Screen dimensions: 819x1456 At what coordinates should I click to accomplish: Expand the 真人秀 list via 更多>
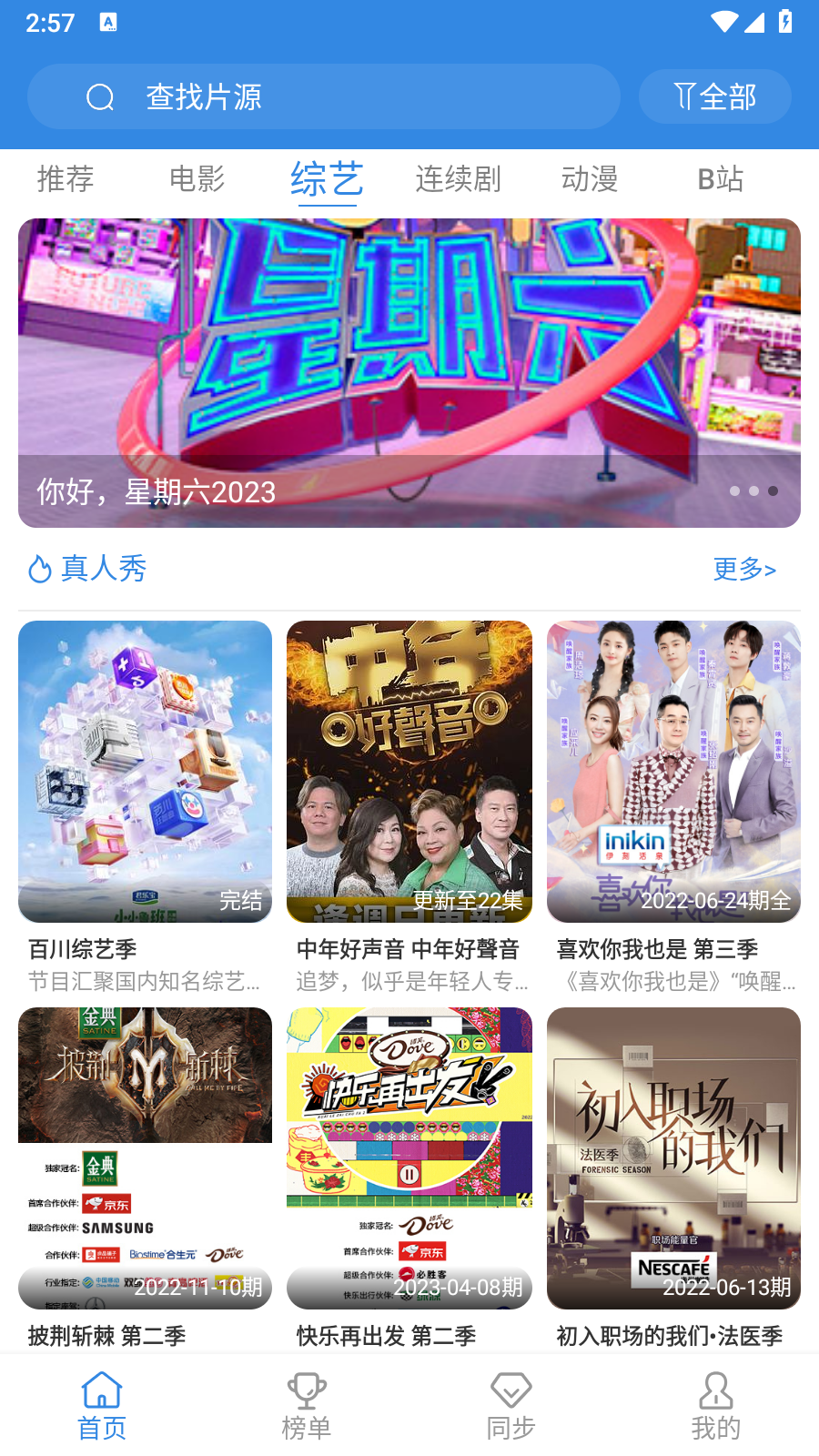tap(744, 569)
